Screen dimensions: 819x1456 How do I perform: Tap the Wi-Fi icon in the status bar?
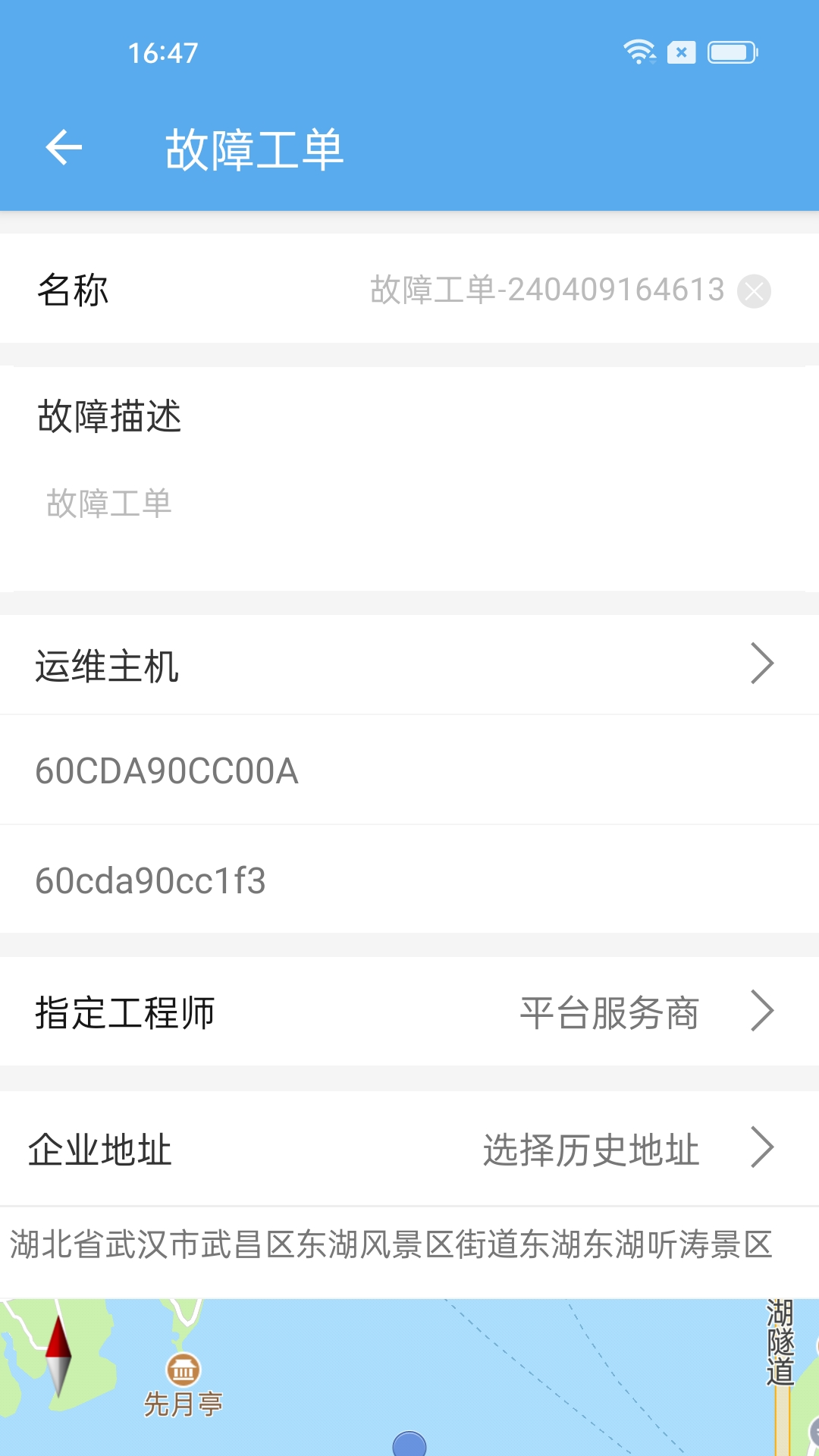point(639,52)
